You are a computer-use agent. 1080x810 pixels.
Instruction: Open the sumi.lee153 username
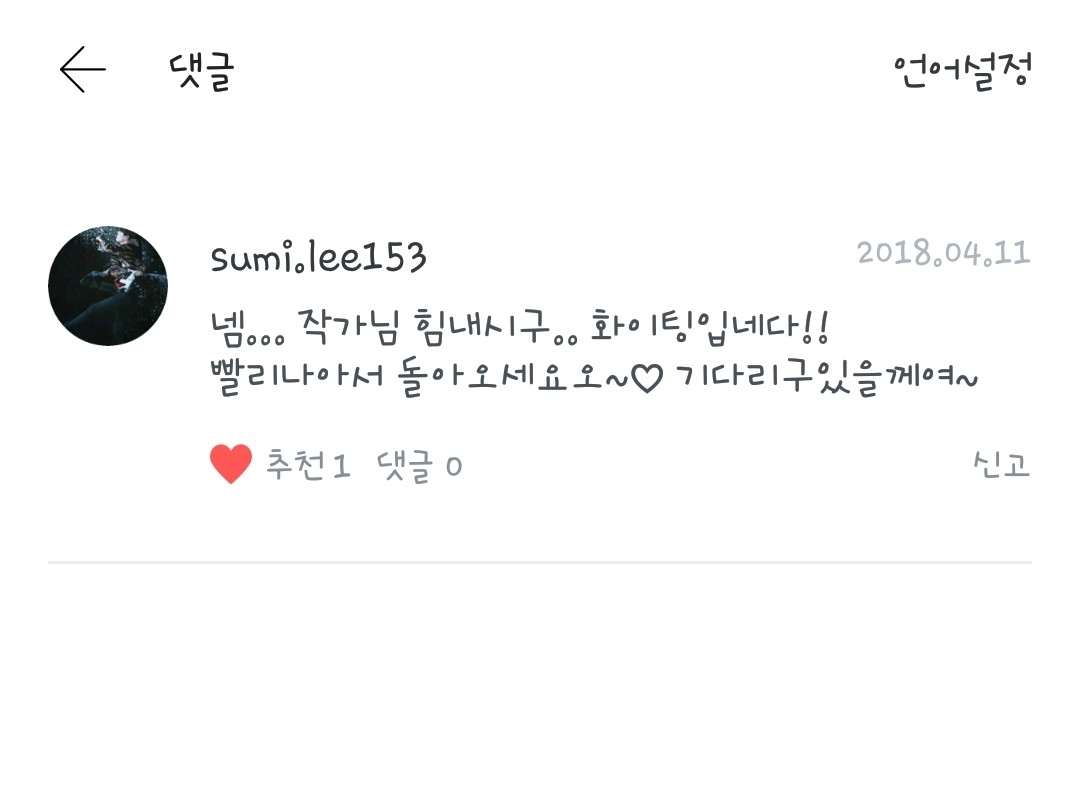(x=319, y=258)
